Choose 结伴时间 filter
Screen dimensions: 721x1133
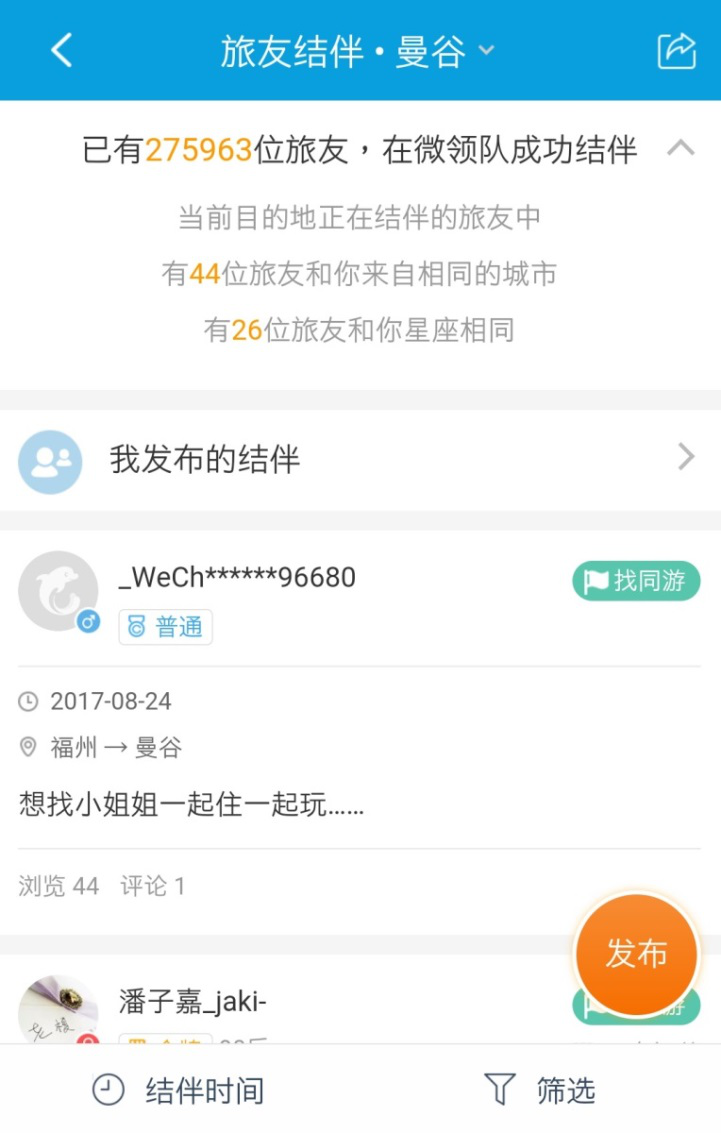tap(180, 1089)
